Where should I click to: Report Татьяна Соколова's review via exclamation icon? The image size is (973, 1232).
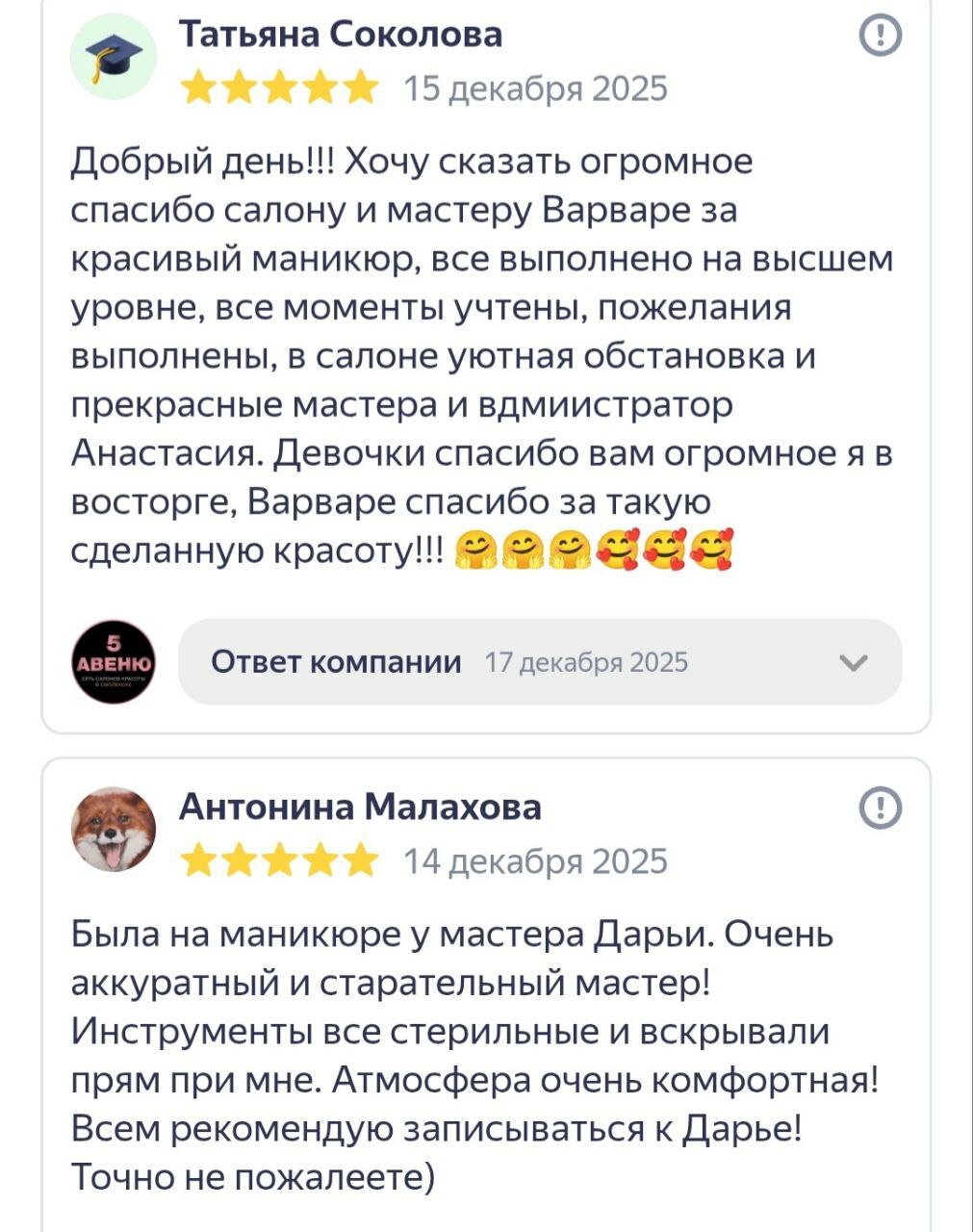879,37
